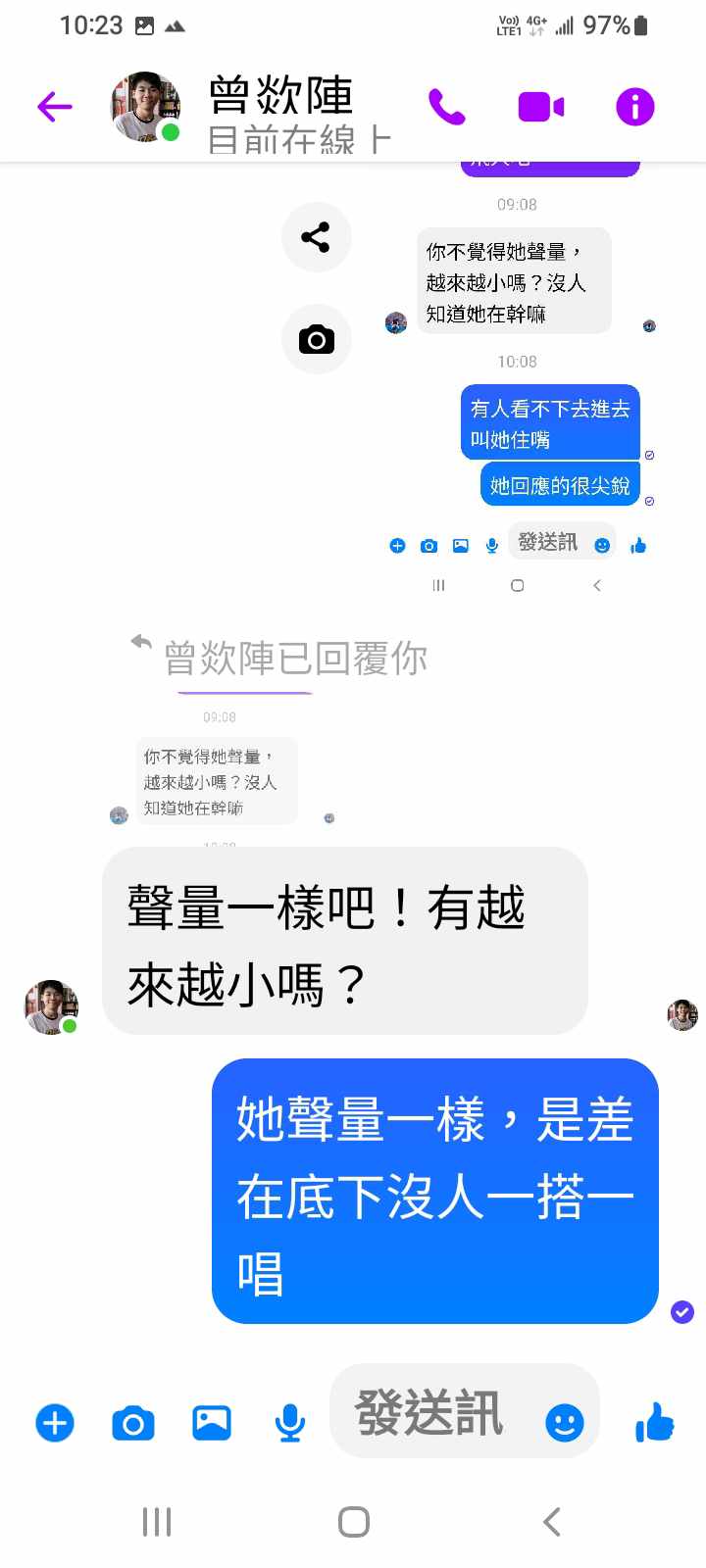The width and height of the screenshot is (706, 1568).
Task: Open more attachment options with plus
Action: point(55,1422)
